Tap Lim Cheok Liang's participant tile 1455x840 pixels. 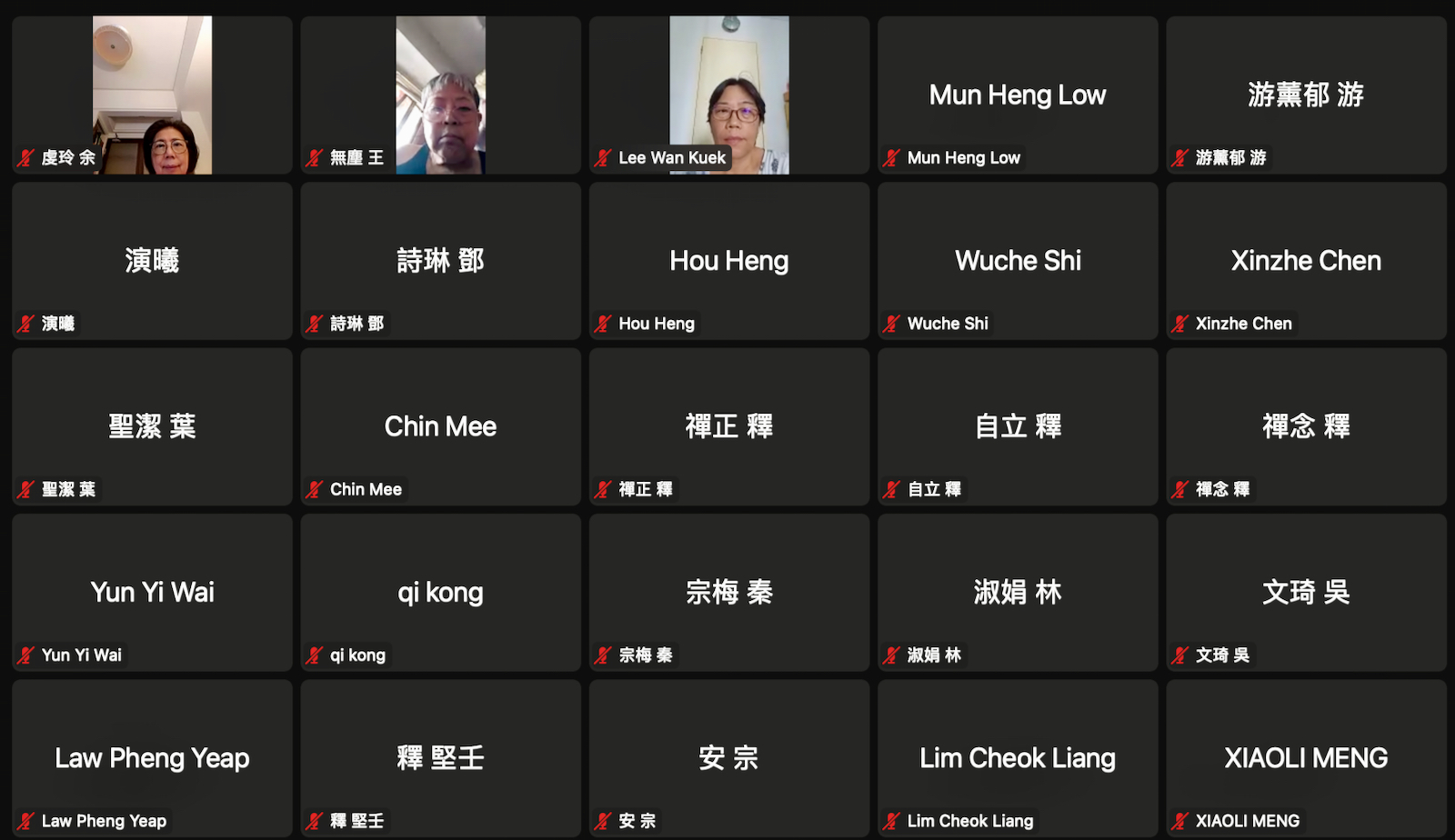point(1017,757)
